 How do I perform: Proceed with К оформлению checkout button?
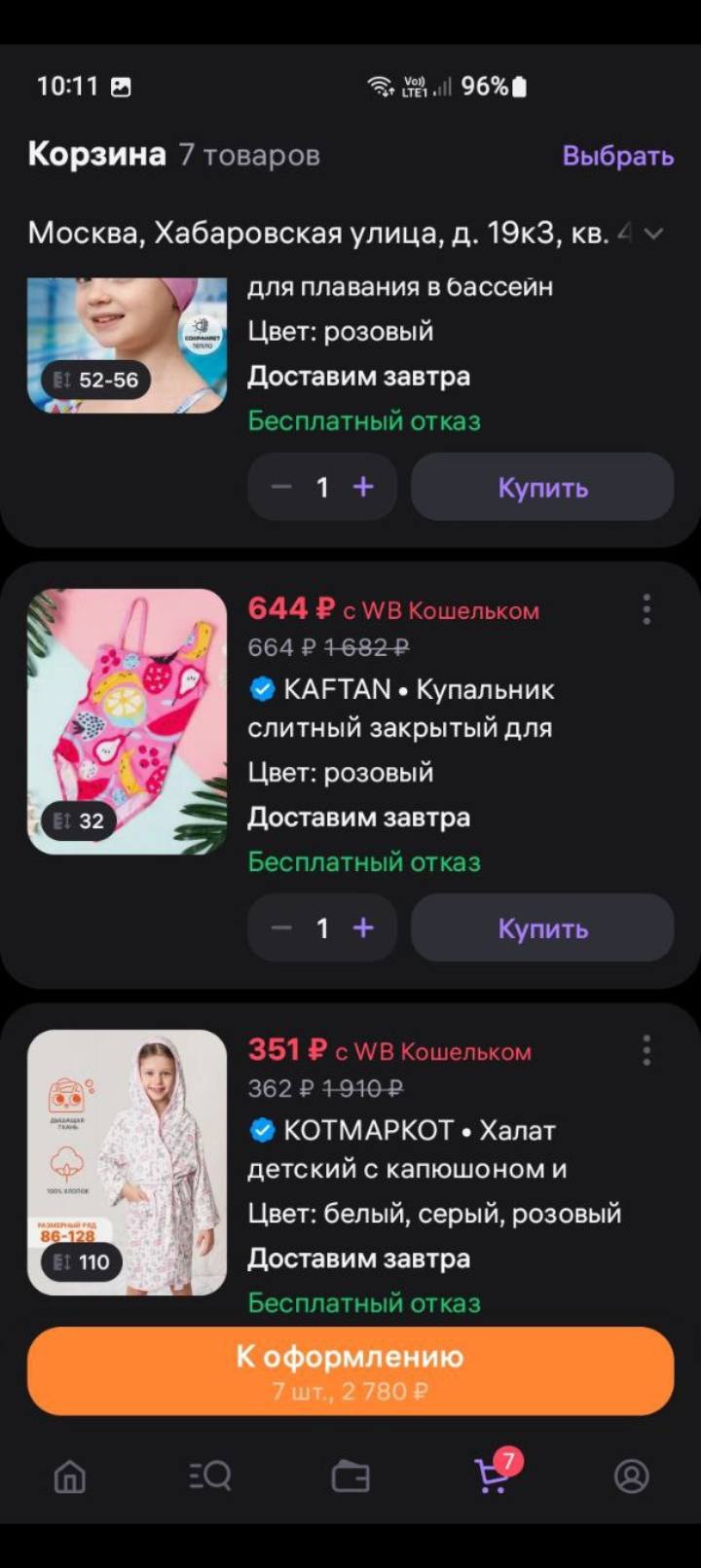coord(350,1370)
